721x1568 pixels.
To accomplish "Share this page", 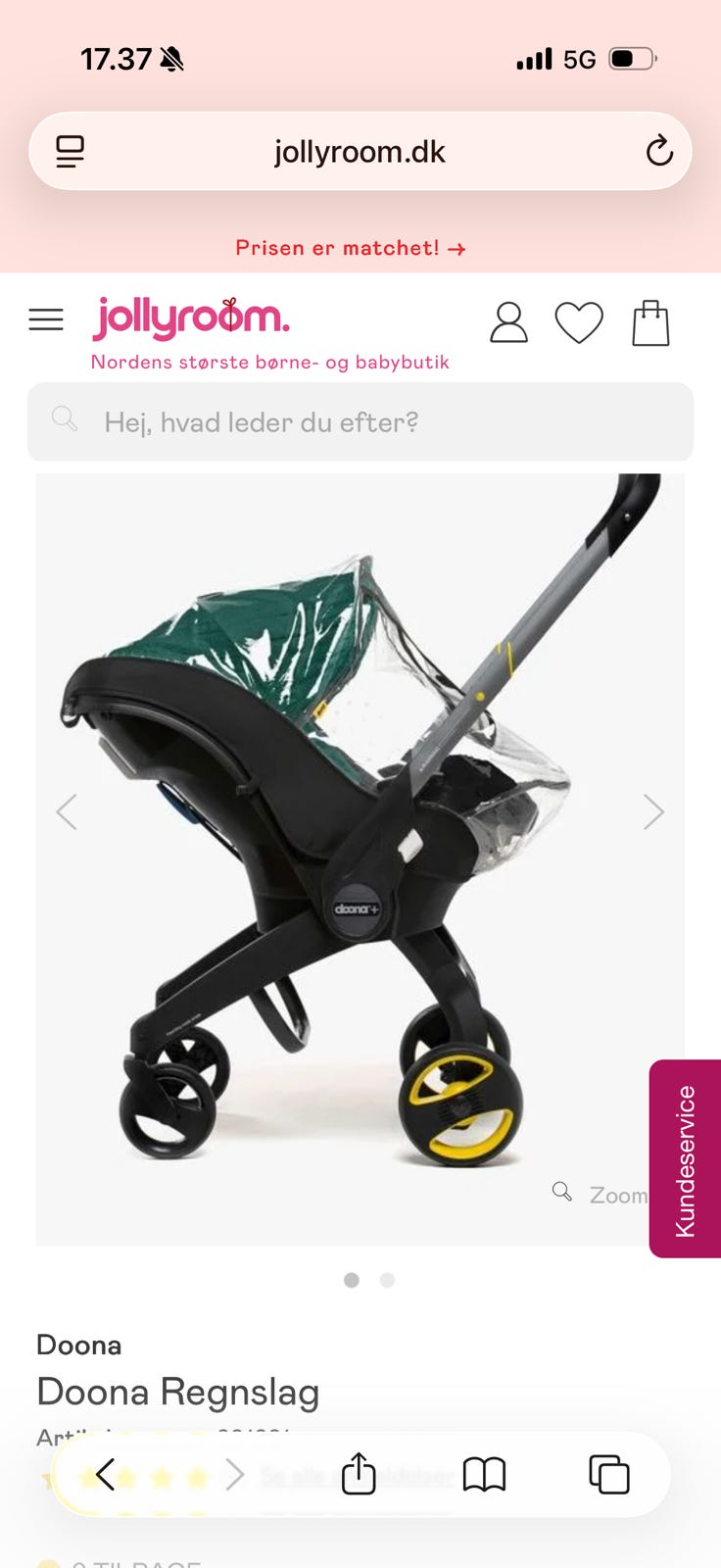I will click(x=359, y=1474).
